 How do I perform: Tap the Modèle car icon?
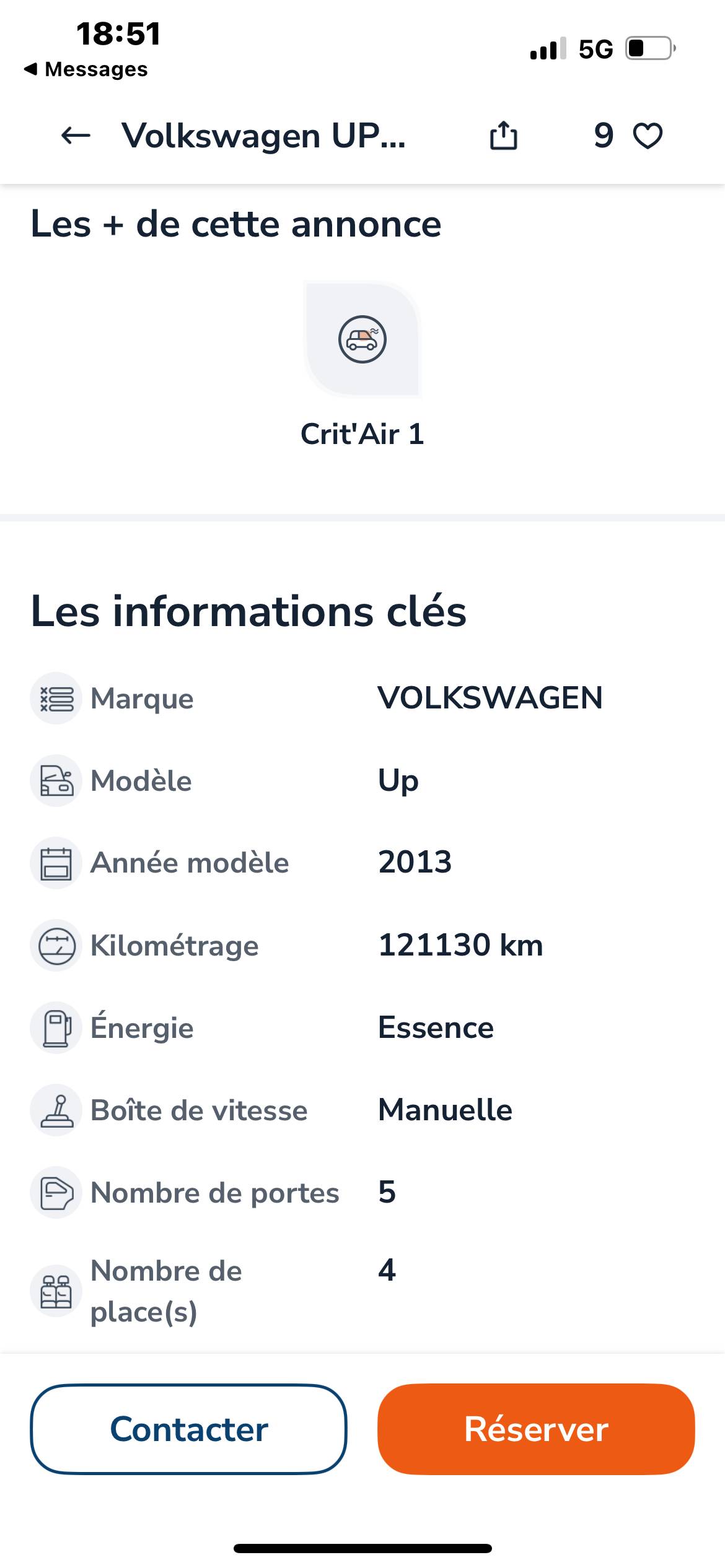(56, 780)
